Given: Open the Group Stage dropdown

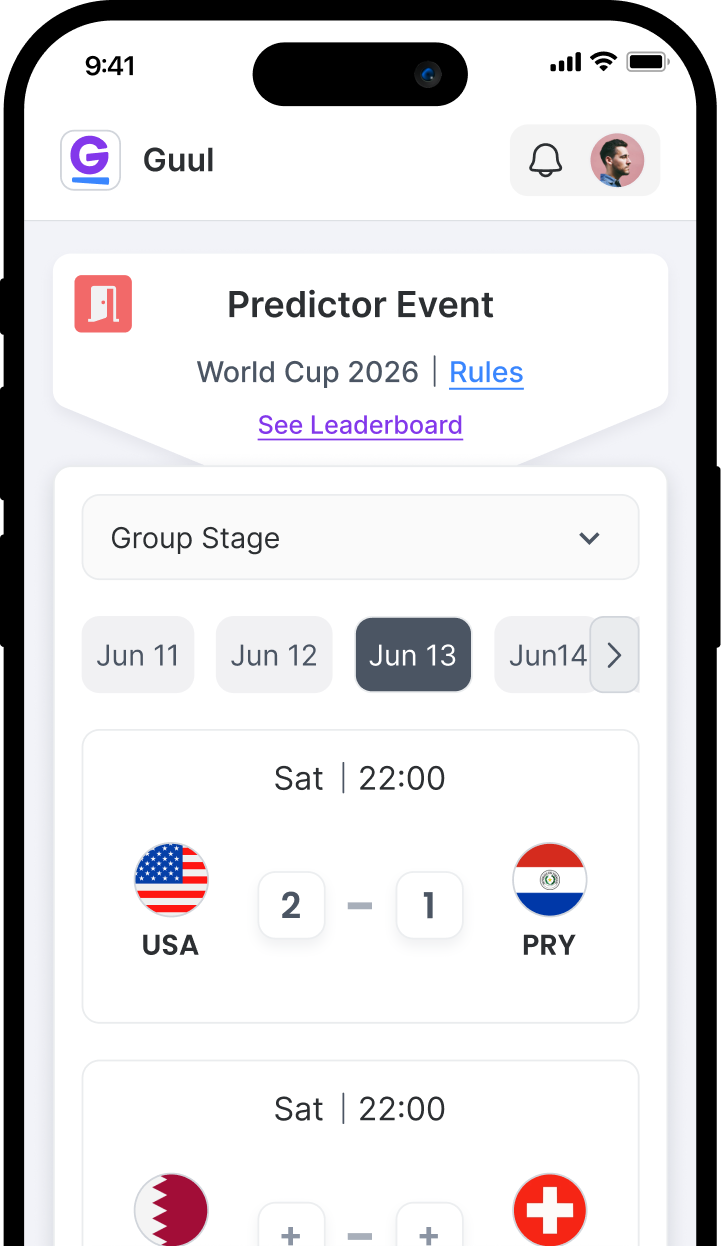Looking at the screenshot, I should 360,537.
